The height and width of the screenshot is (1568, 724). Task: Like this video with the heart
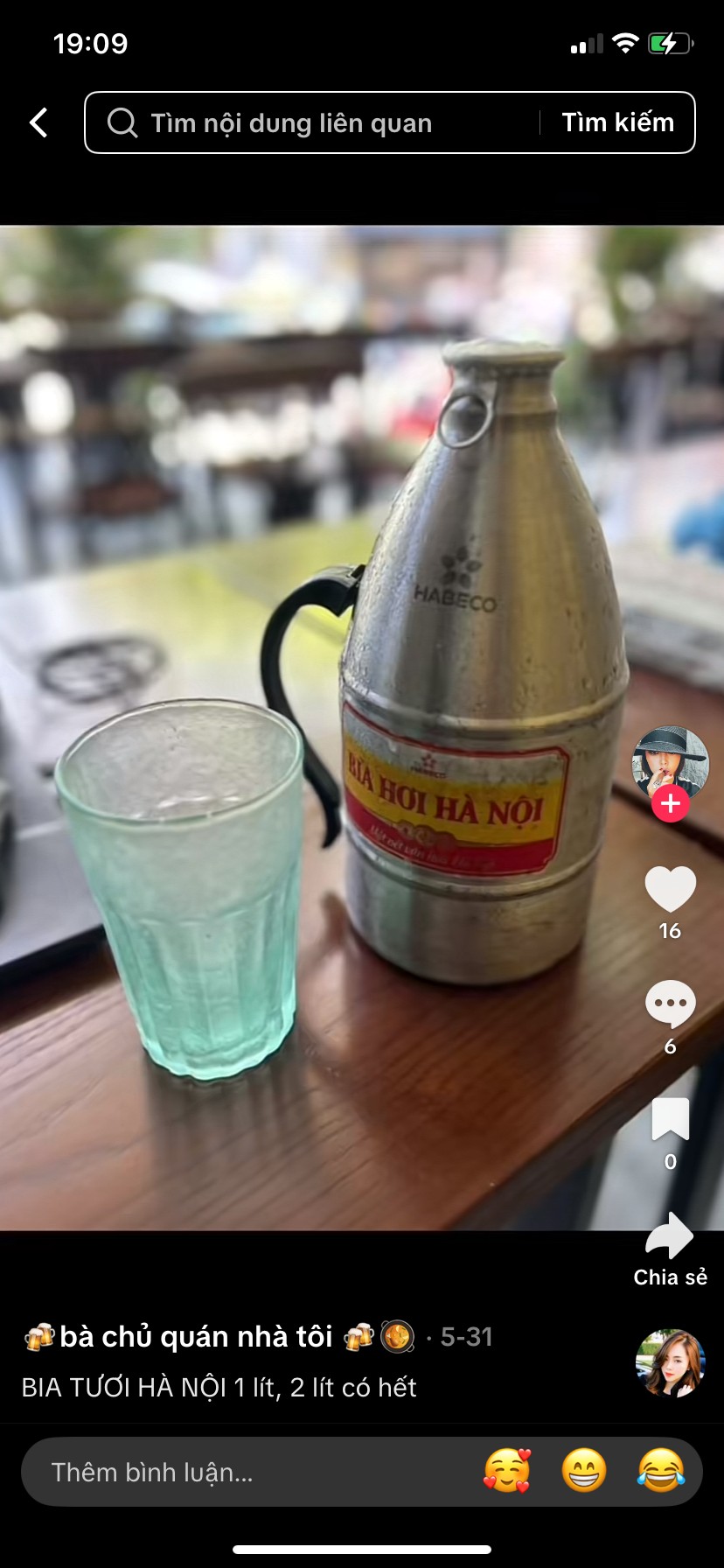coord(670,889)
